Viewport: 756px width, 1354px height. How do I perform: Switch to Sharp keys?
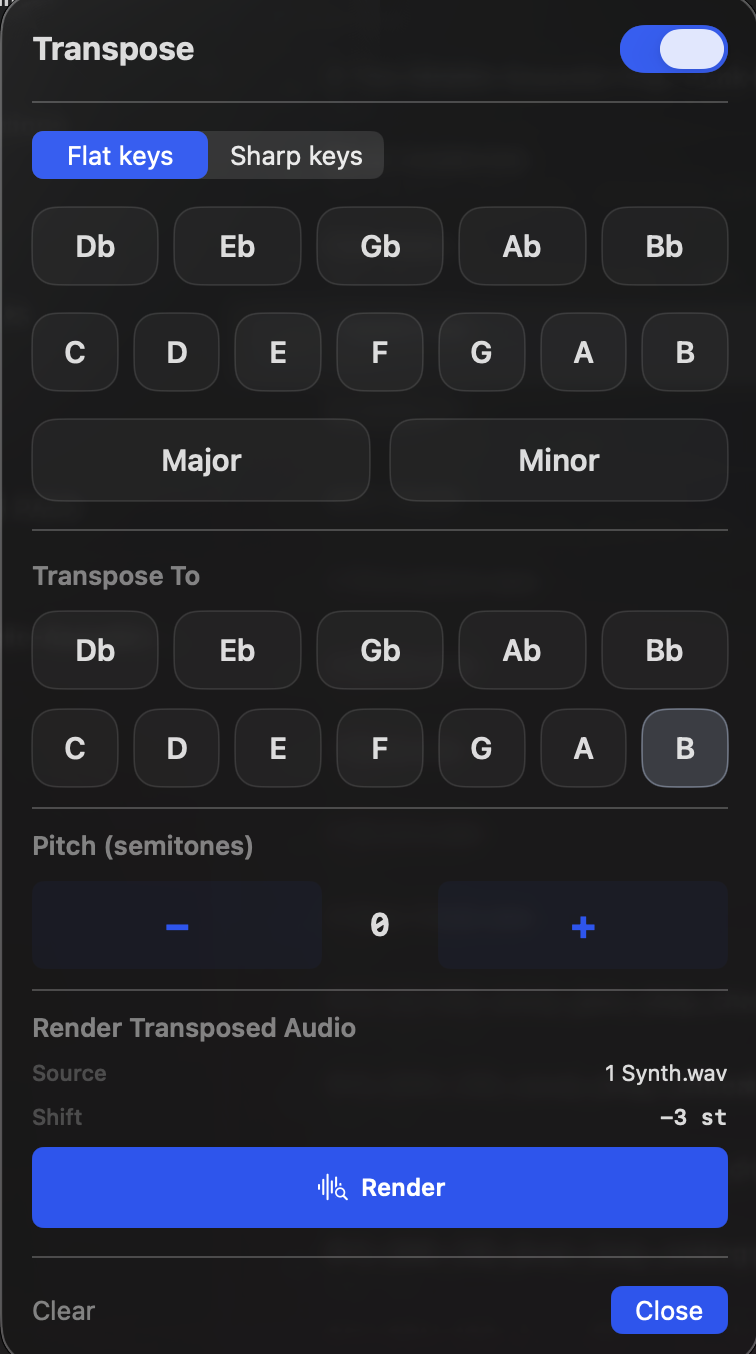(295, 155)
